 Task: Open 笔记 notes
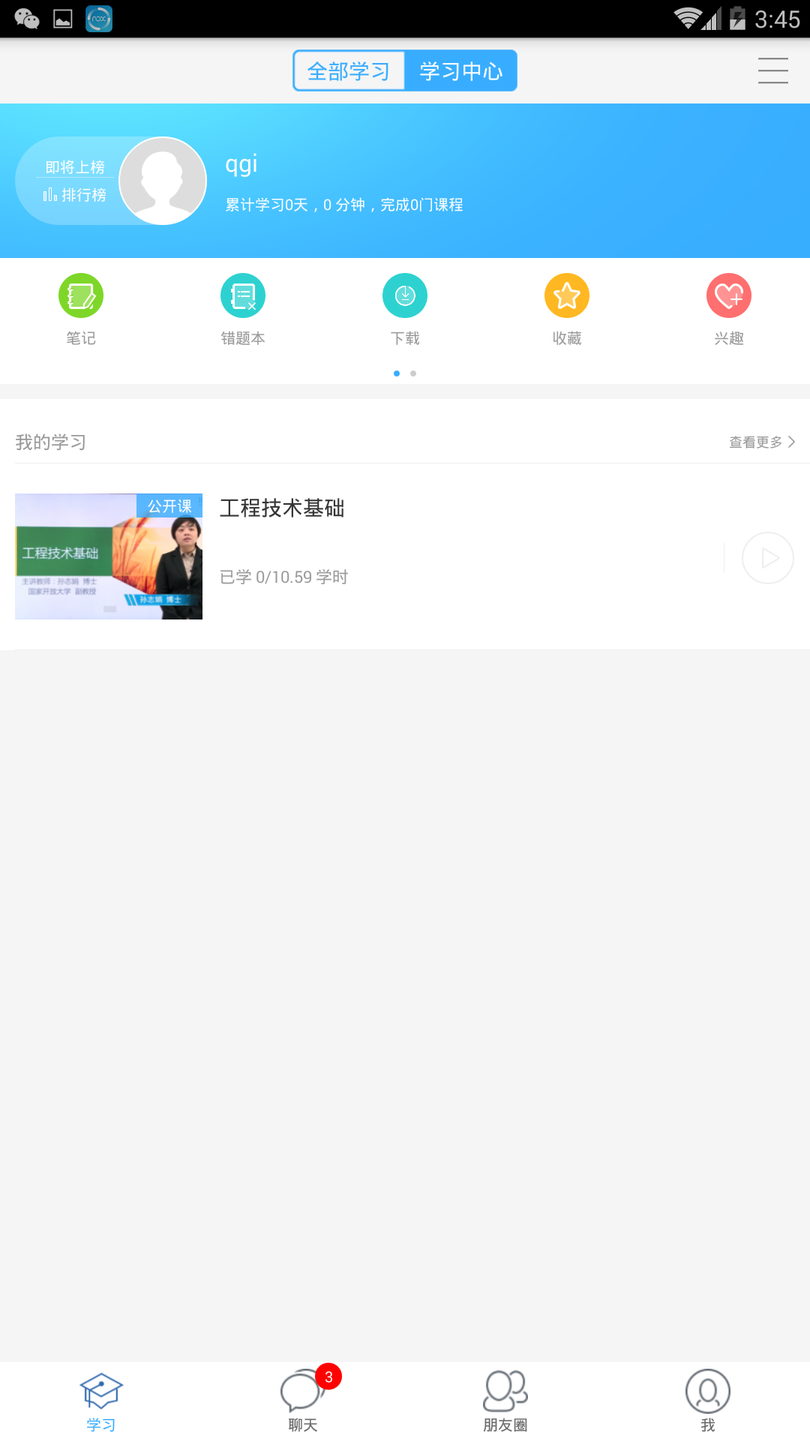tap(81, 308)
